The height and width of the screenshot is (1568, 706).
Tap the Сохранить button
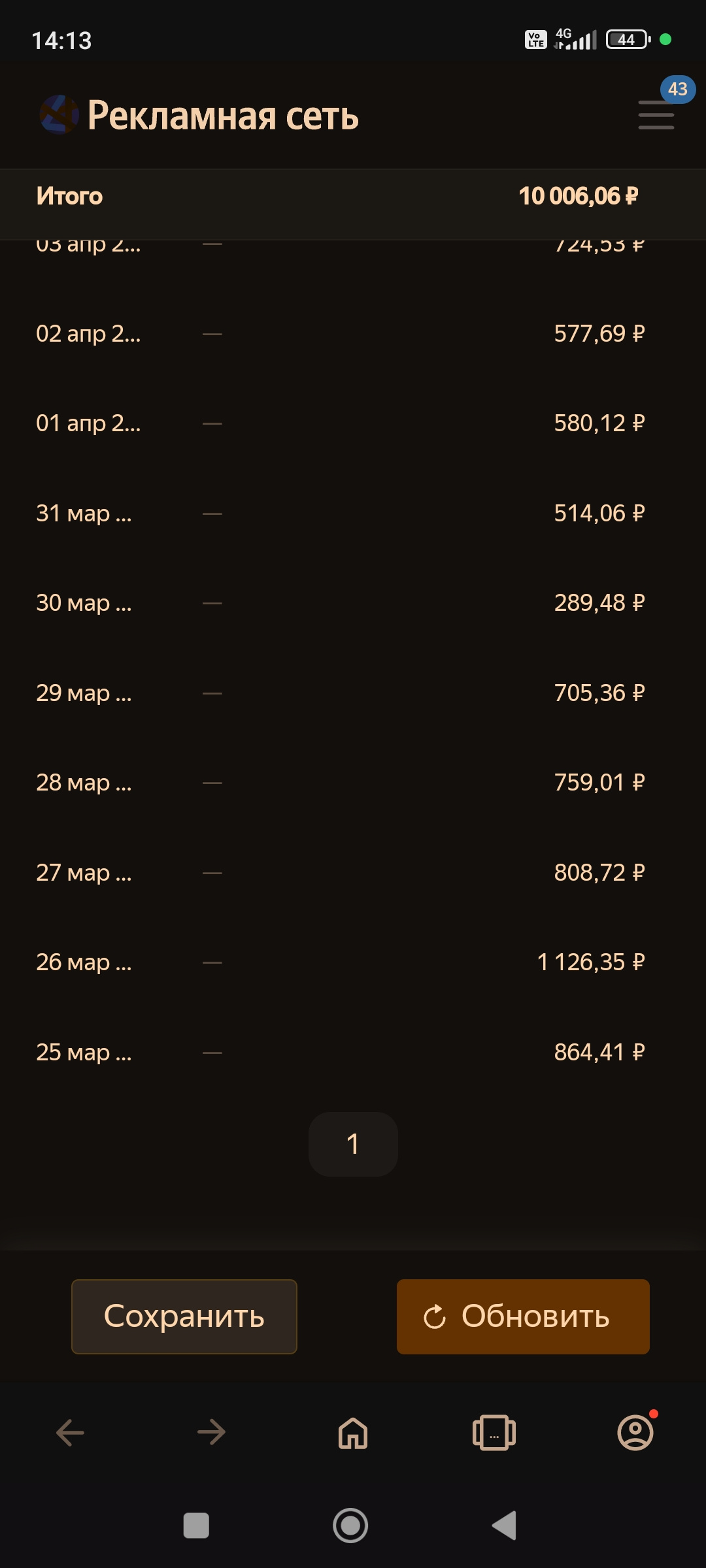coord(184,1316)
